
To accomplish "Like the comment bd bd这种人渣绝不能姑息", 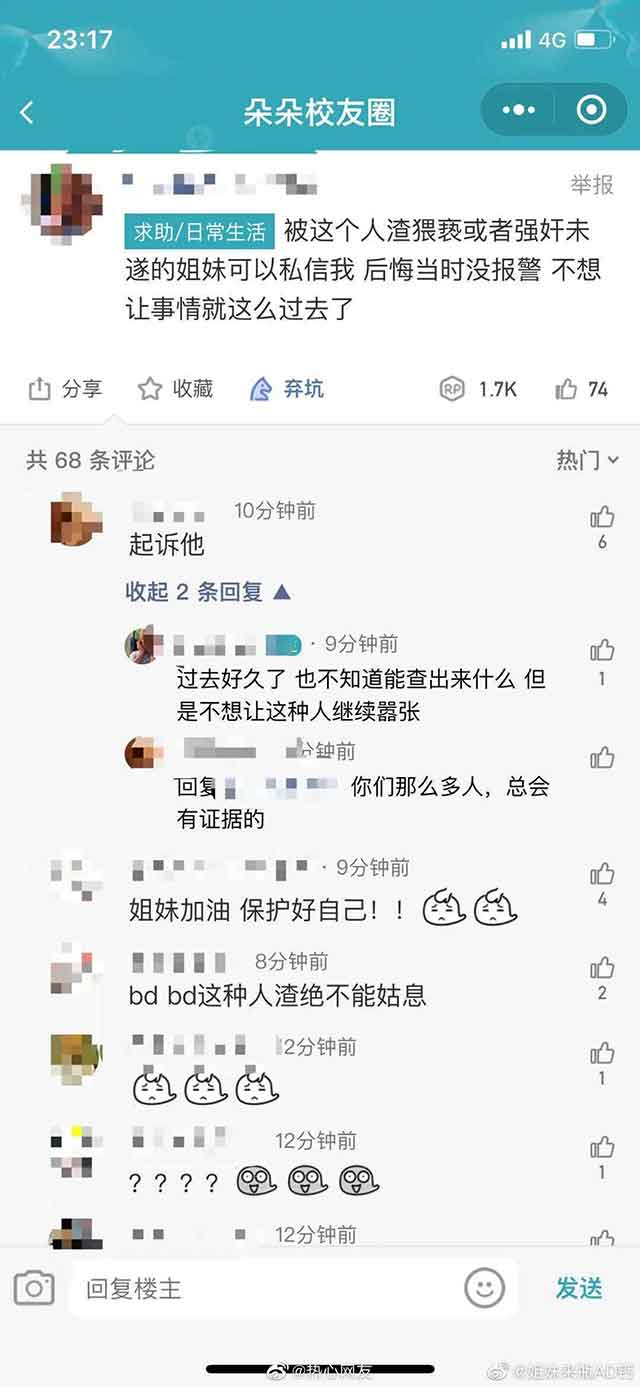I will [x=602, y=968].
